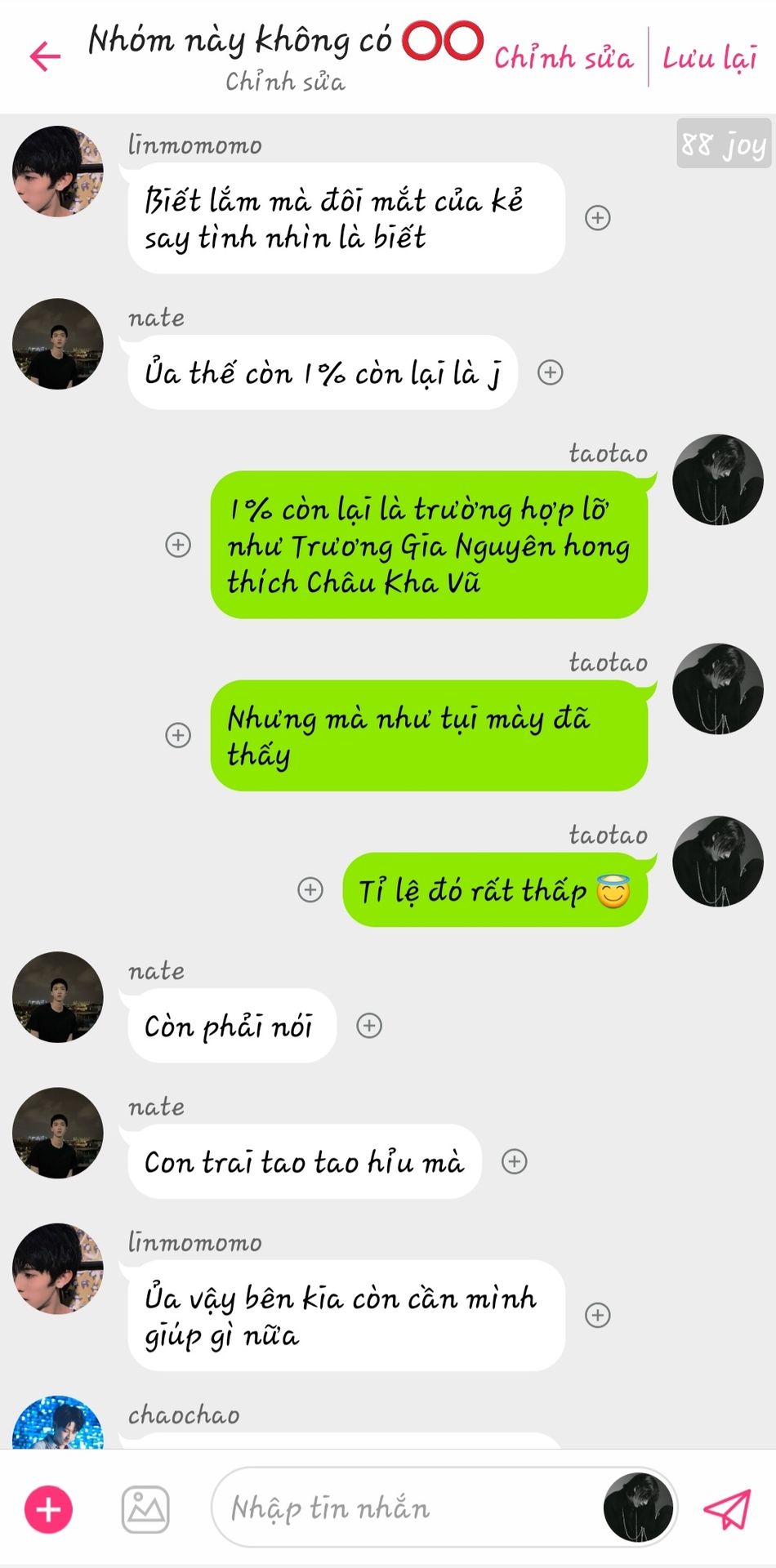Focus the Nhập tin nhắn message field
This screenshot has width=776, height=1568.
click(x=400, y=1508)
